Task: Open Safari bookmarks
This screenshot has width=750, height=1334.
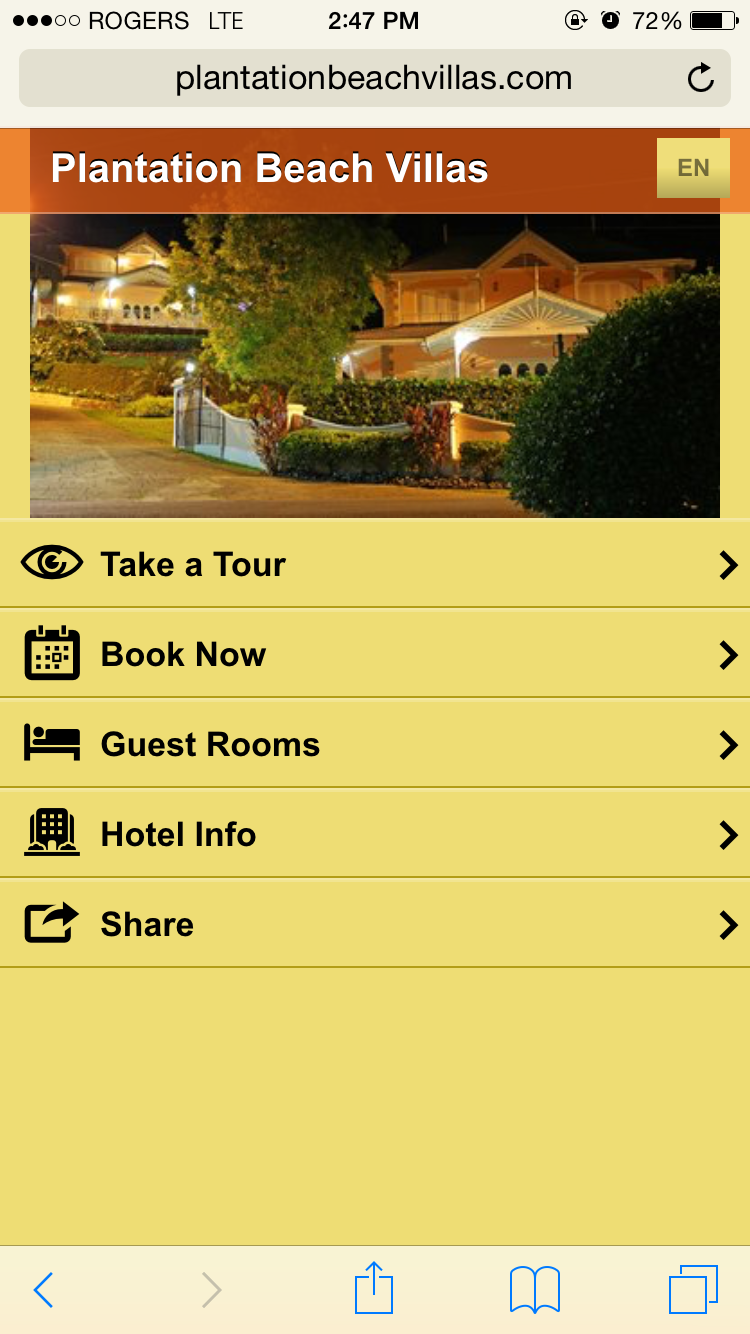Action: click(535, 1290)
